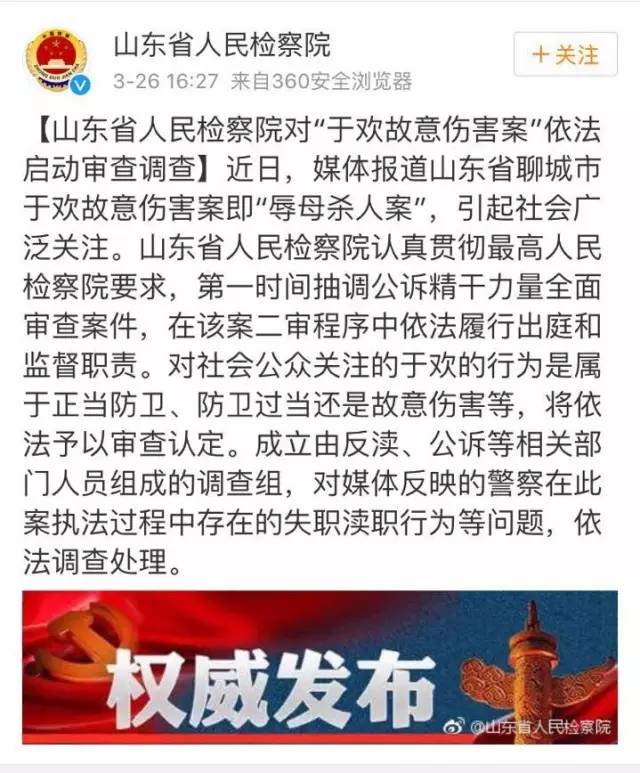The width and height of the screenshot is (640, 773).
Task: View the 山东省人民检察院 account name
Action: [x=220, y=44]
